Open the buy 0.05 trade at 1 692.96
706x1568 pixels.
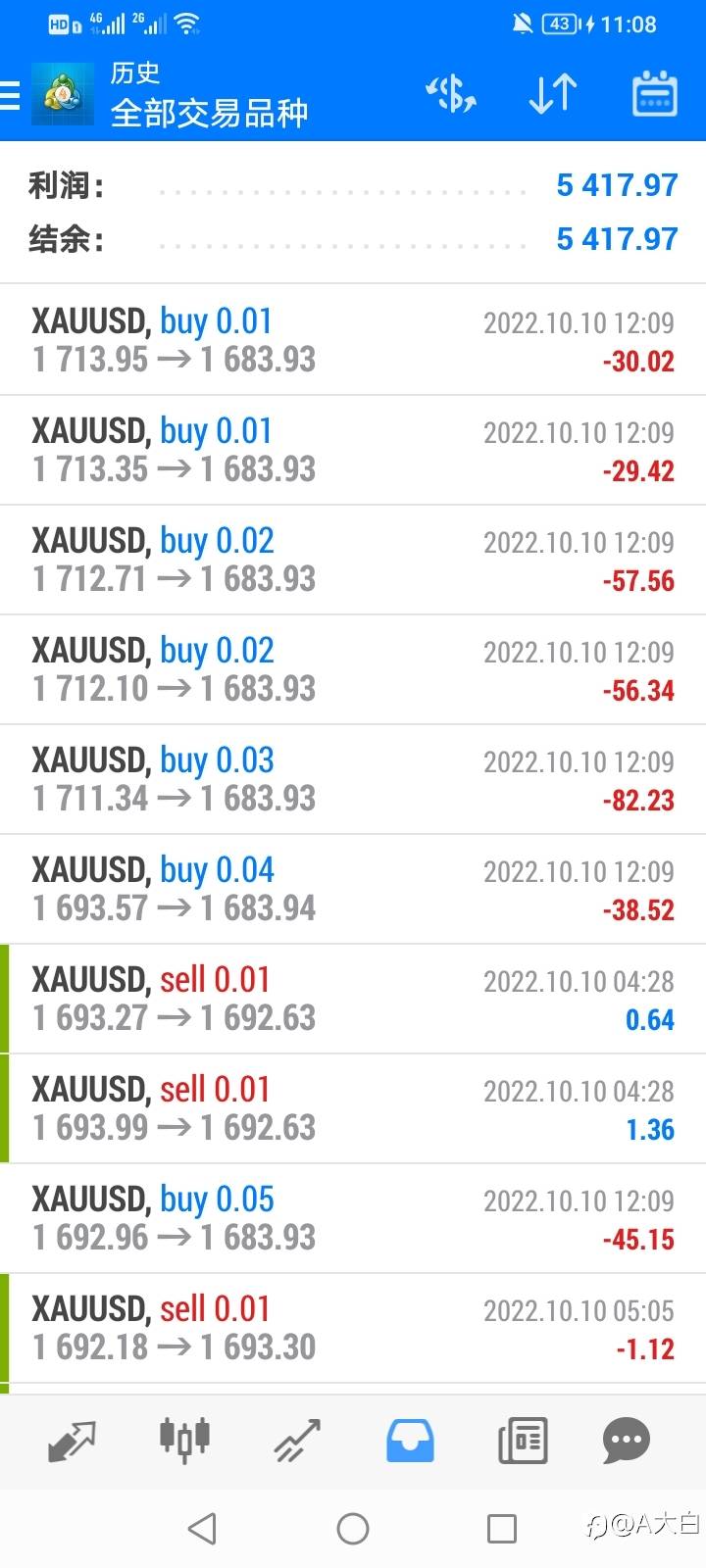click(x=353, y=1218)
